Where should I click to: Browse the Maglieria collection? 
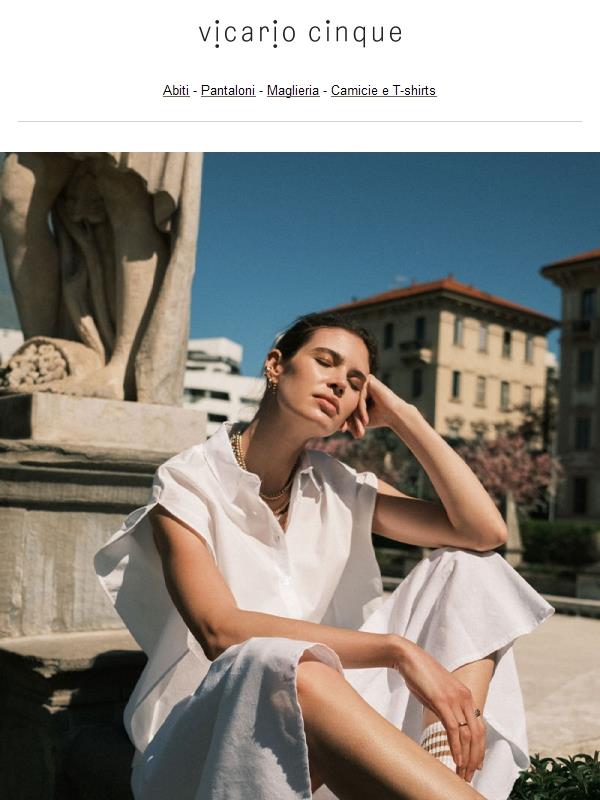click(293, 91)
